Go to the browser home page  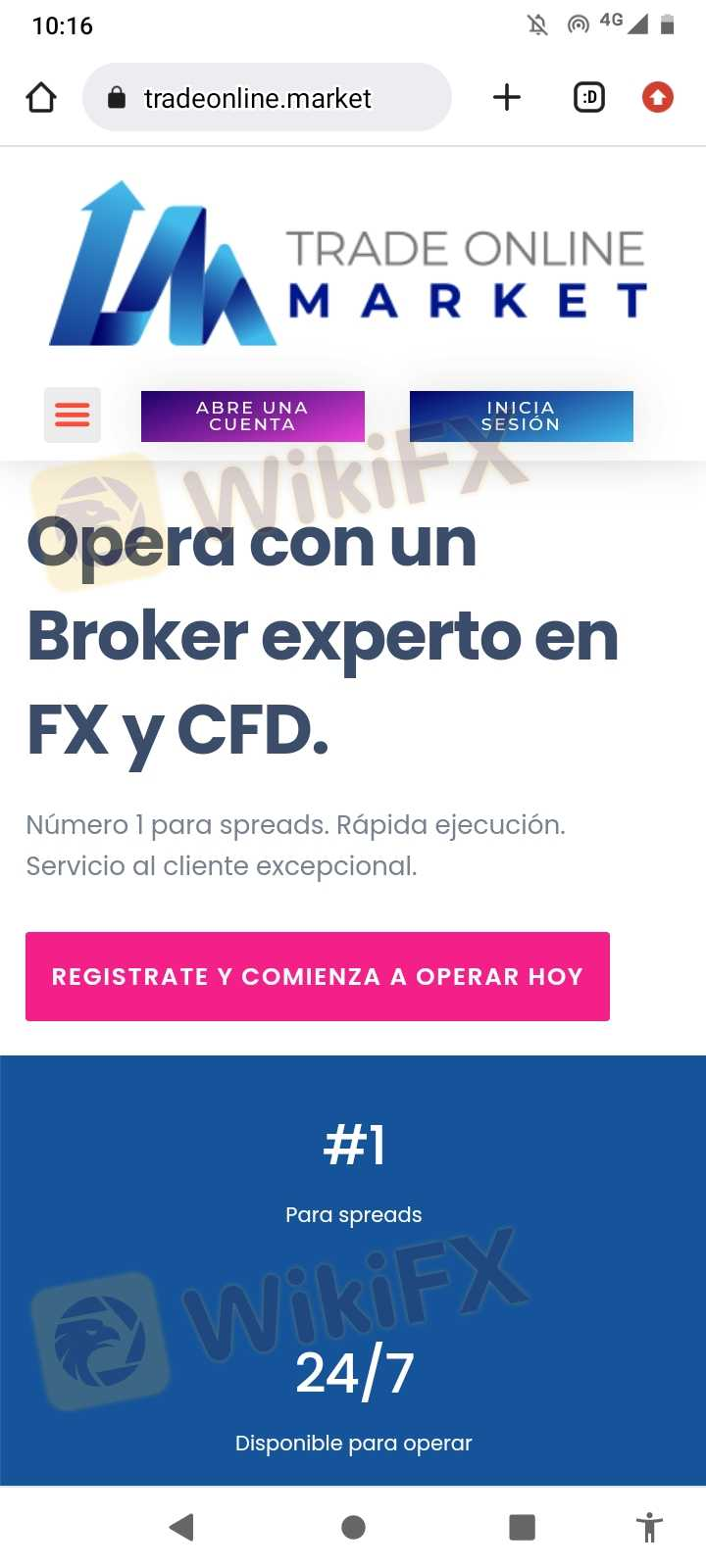pyautogui.click(x=41, y=98)
